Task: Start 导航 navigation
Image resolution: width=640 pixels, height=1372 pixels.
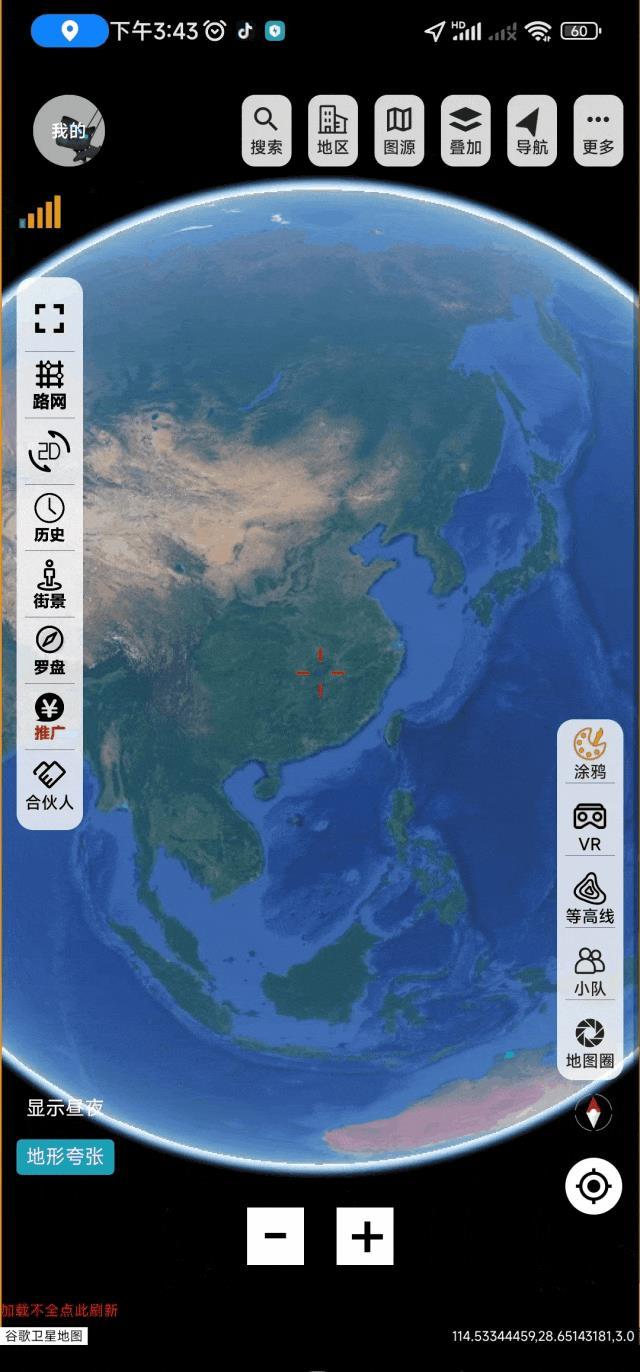Action: point(532,131)
